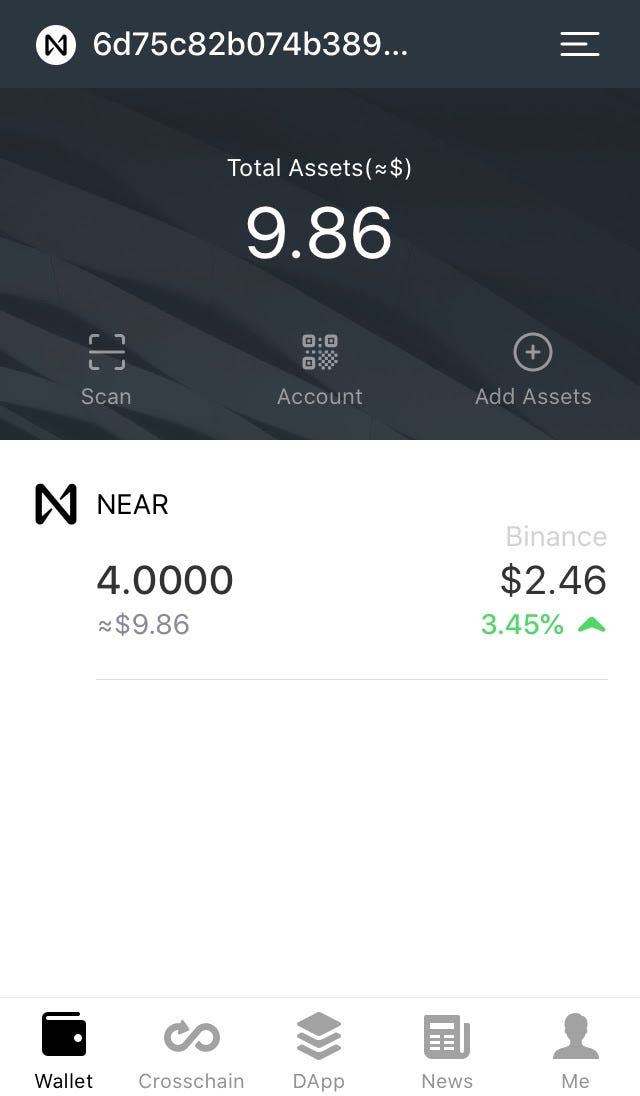Open the Scan QR scanner
This screenshot has height=1096, width=640.
coord(106,370)
